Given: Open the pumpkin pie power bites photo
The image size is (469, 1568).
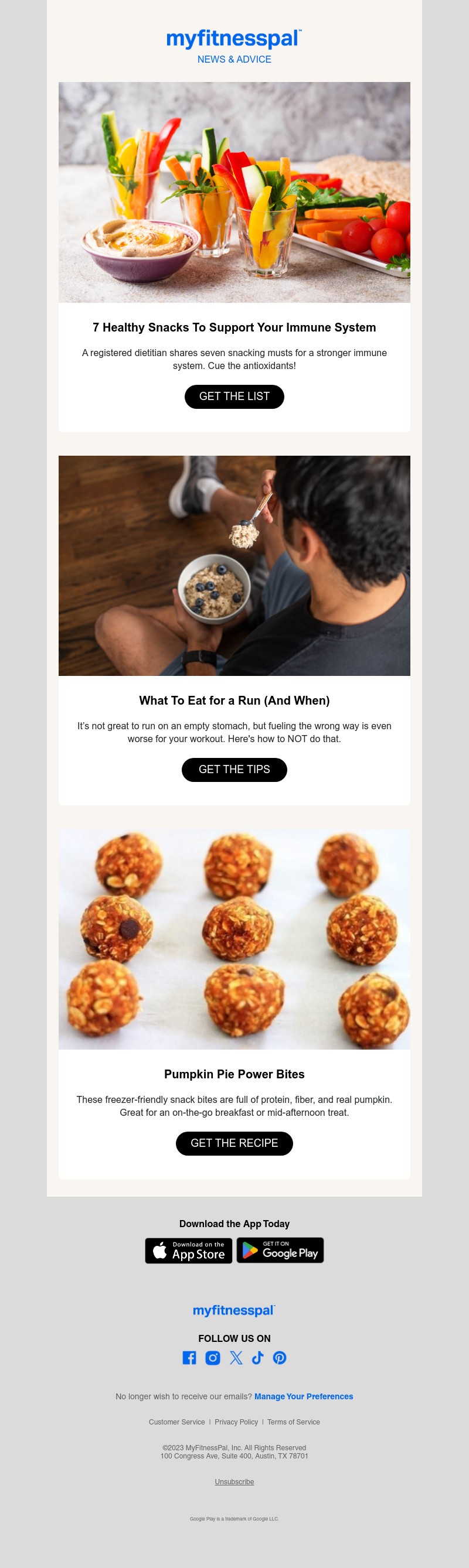Looking at the screenshot, I should [234, 938].
